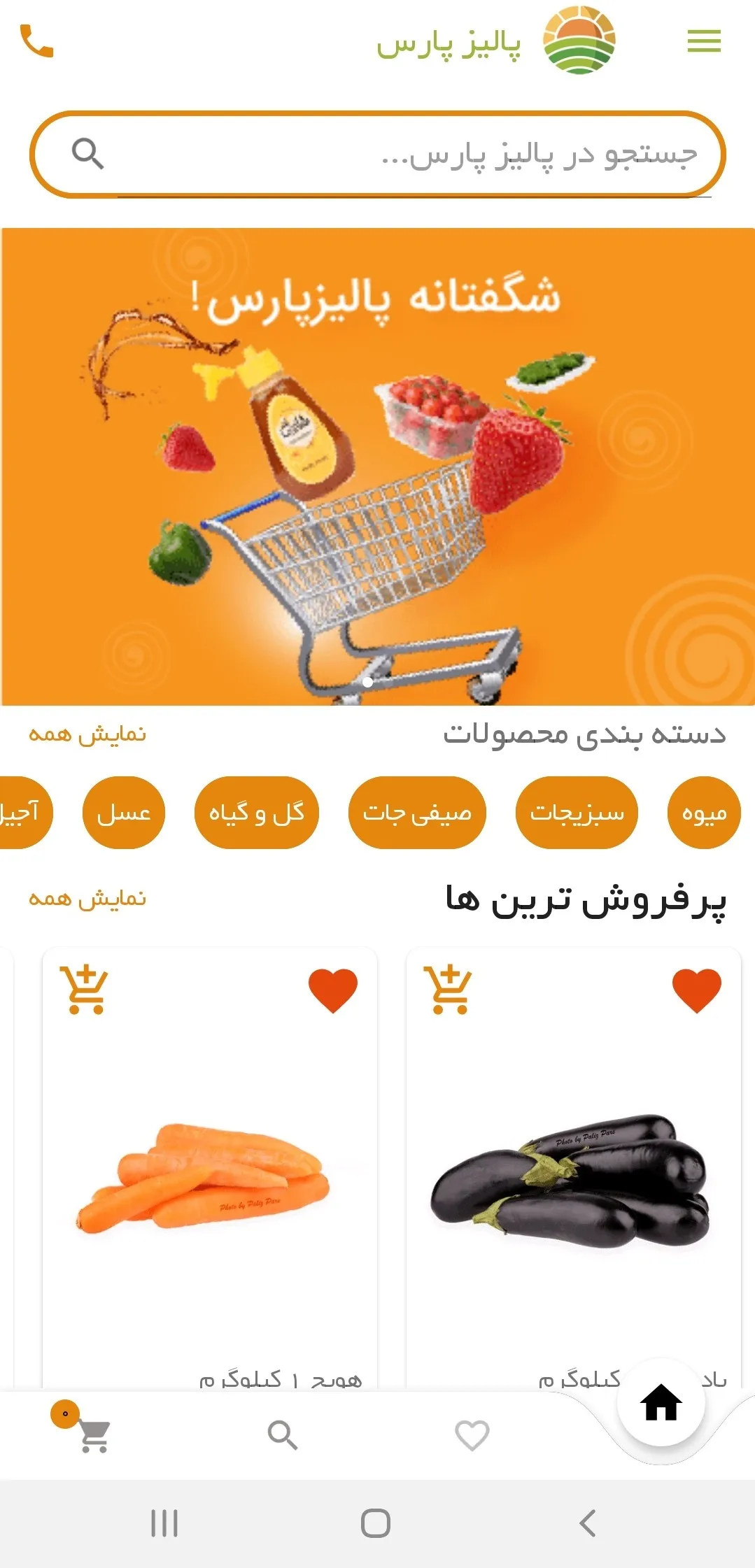Open the شگفتانه پالیزپارس banner
This screenshot has width=755, height=1568.
[x=378, y=466]
